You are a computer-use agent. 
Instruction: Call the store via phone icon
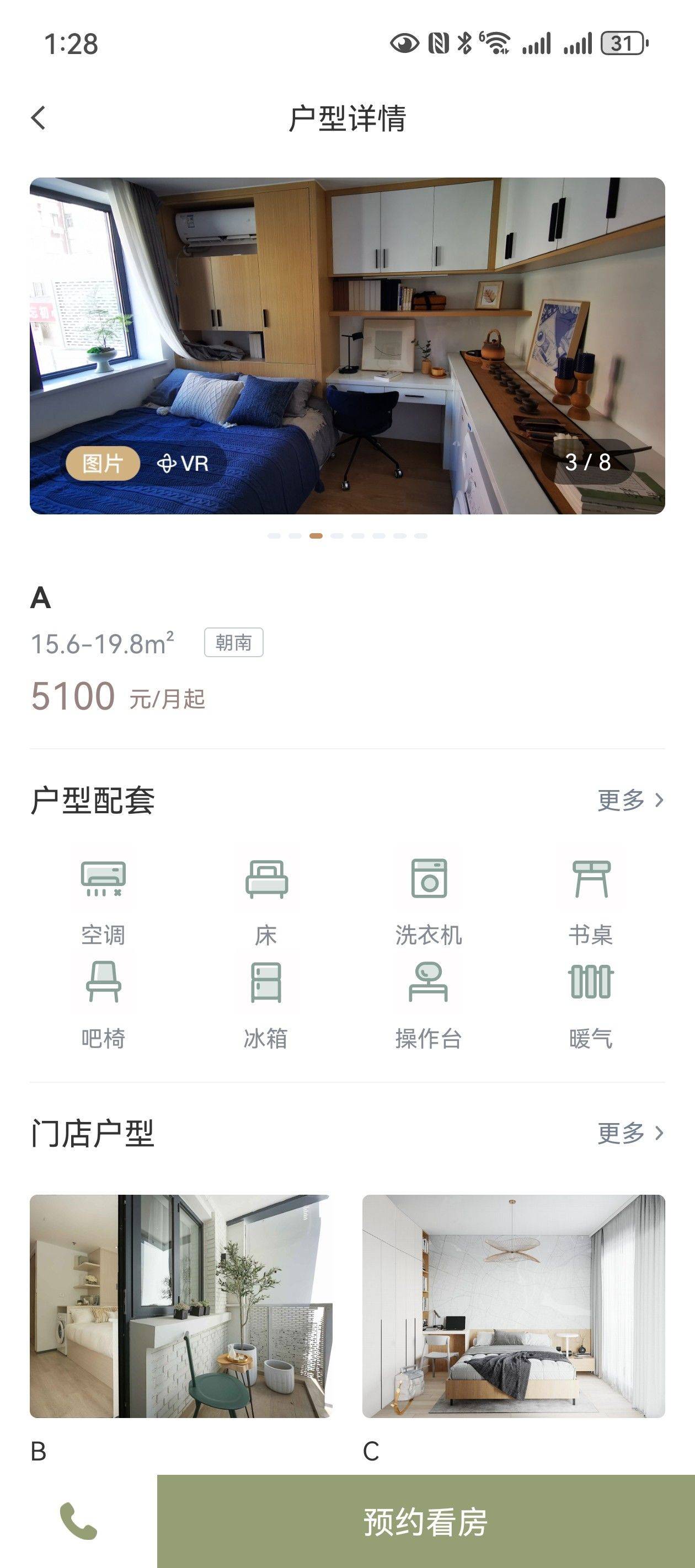pyautogui.click(x=78, y=1521)
